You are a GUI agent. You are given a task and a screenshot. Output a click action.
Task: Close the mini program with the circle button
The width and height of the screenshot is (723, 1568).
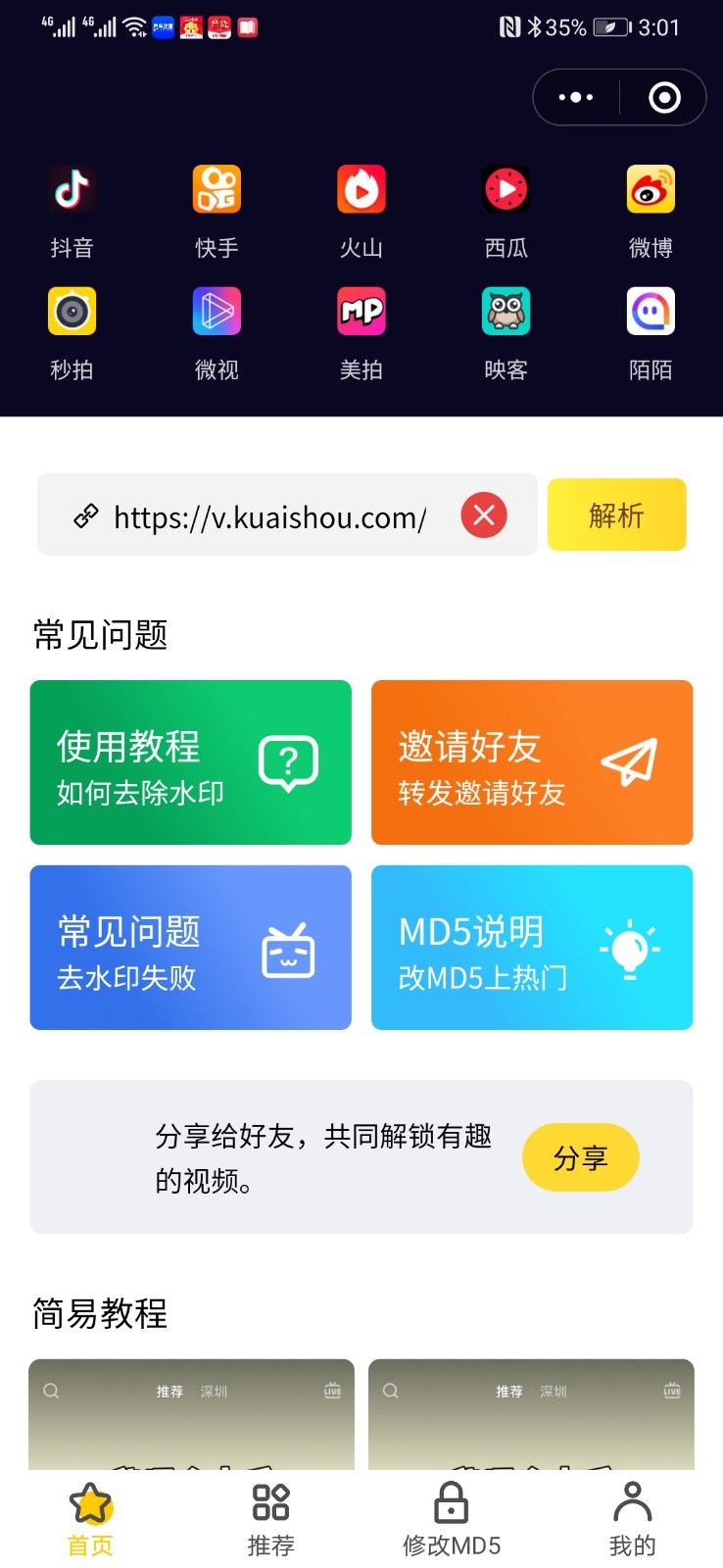point(664,97)
